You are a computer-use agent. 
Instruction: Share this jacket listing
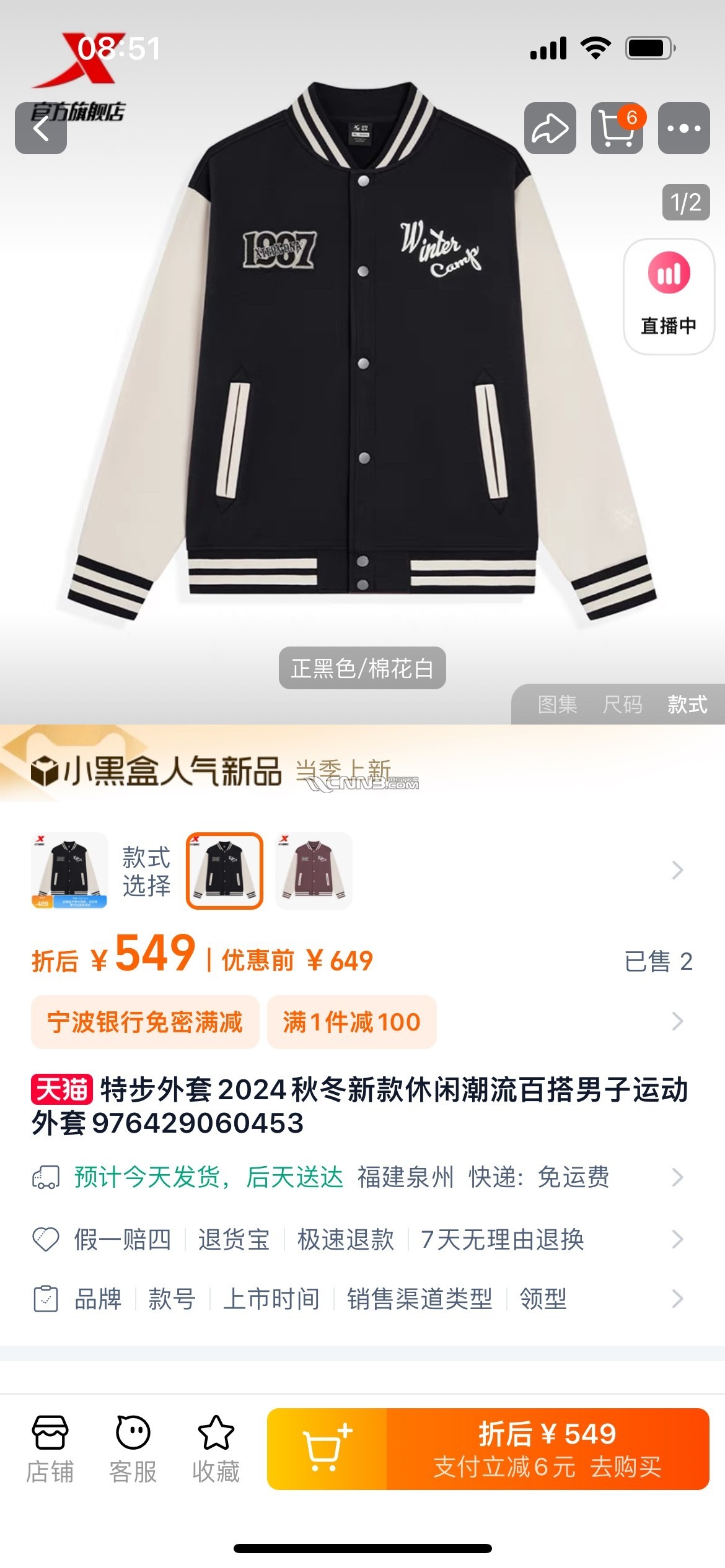(x=550, y=129)
